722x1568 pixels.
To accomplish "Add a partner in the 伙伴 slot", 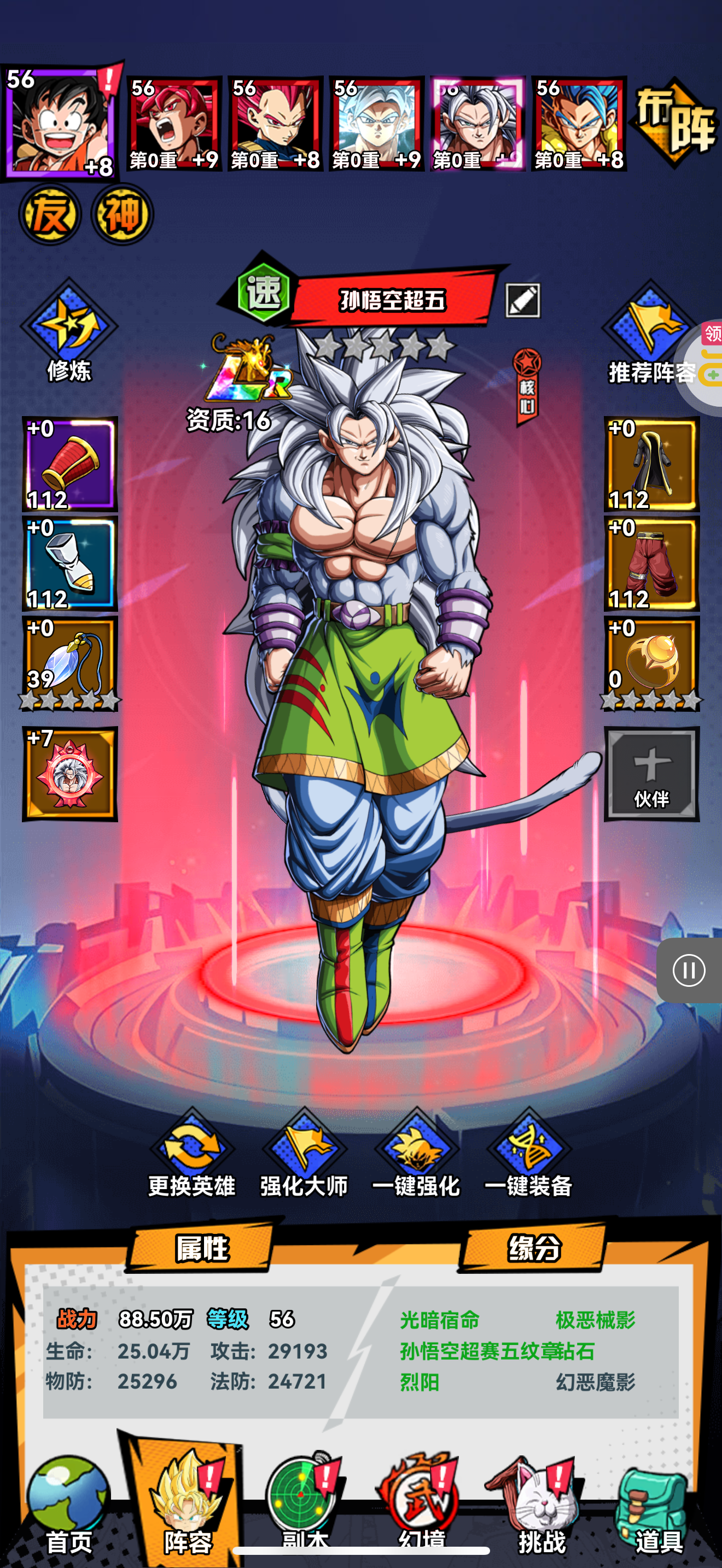I will coord(651,774).
